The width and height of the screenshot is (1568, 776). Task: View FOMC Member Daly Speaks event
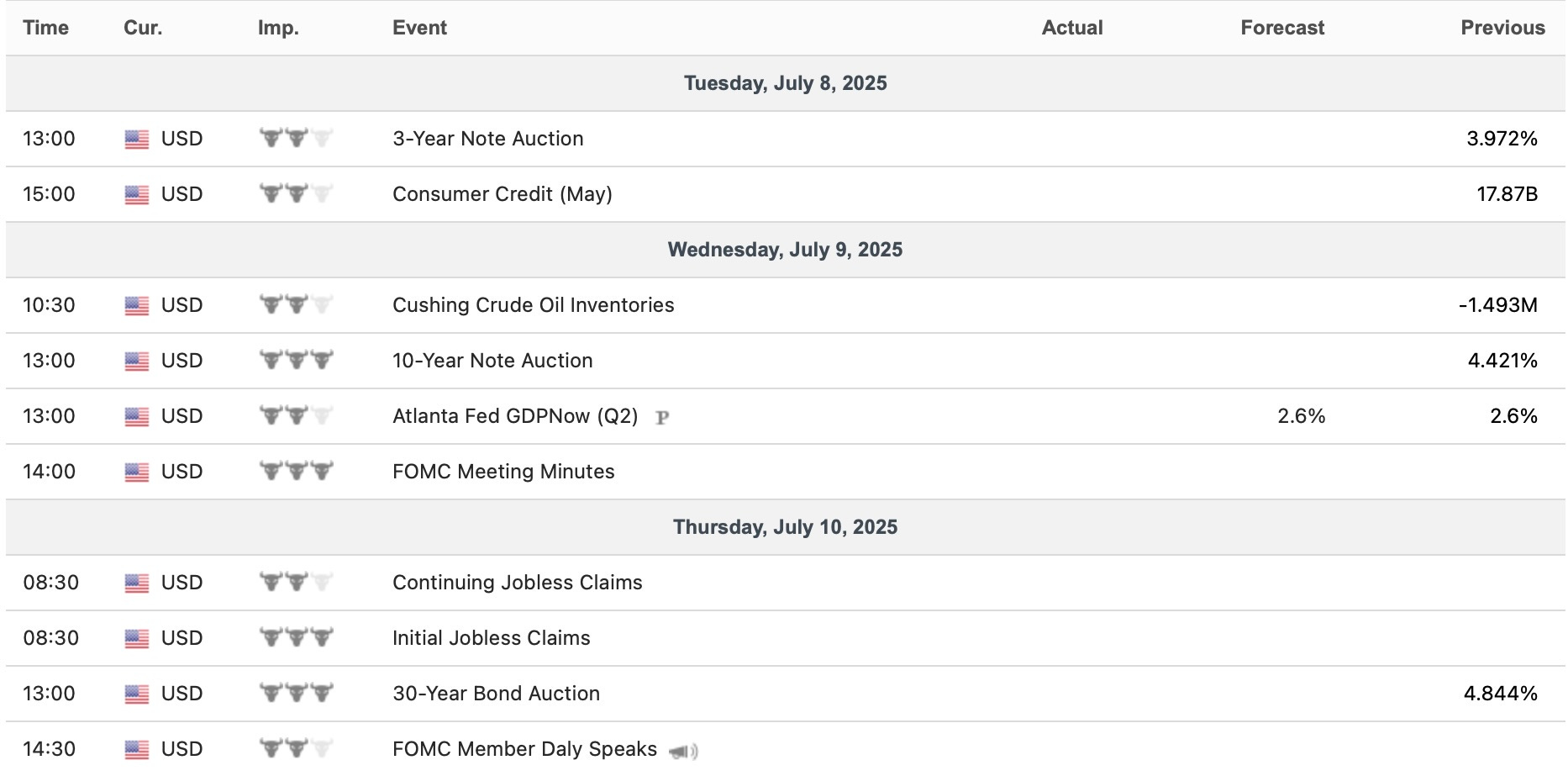pos(524,749)
